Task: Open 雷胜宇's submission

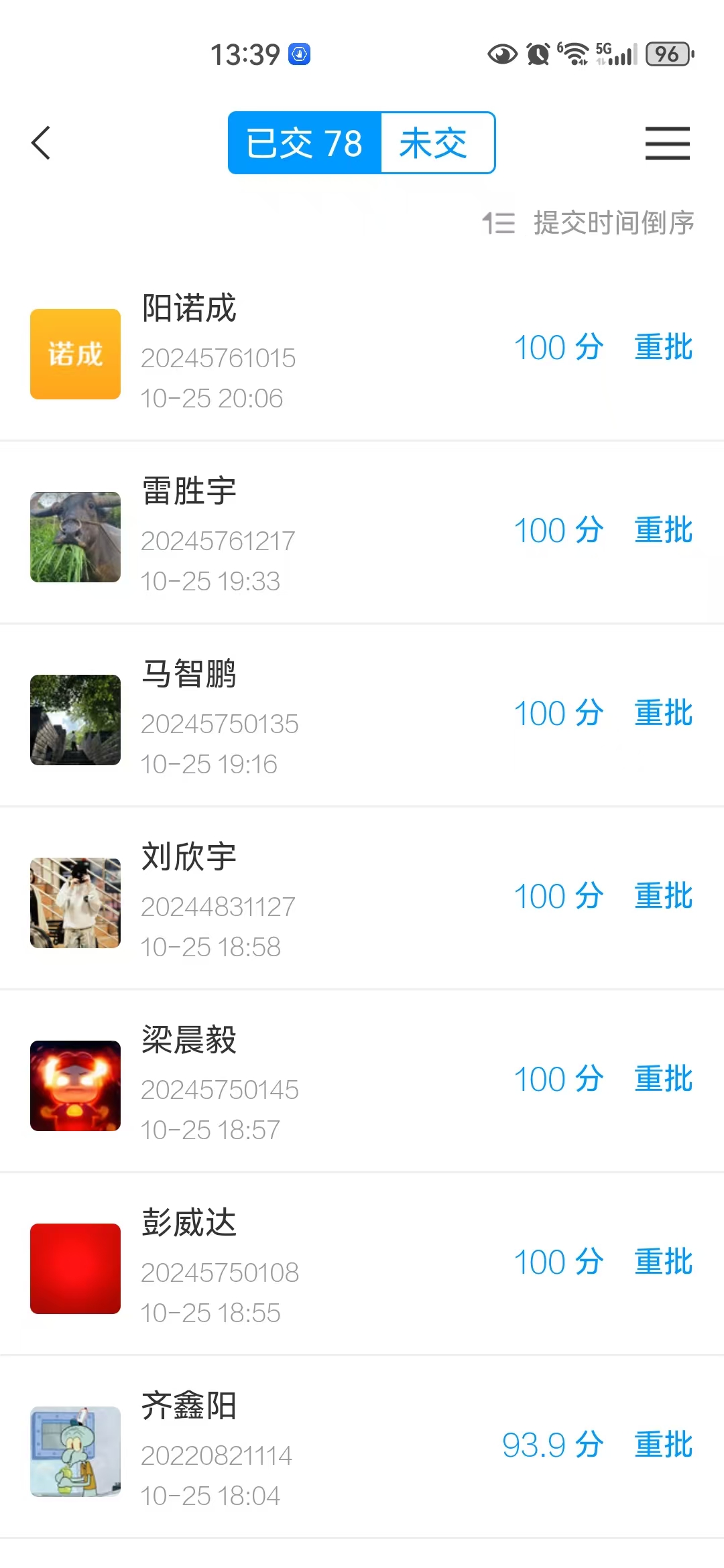Action: 268,535
